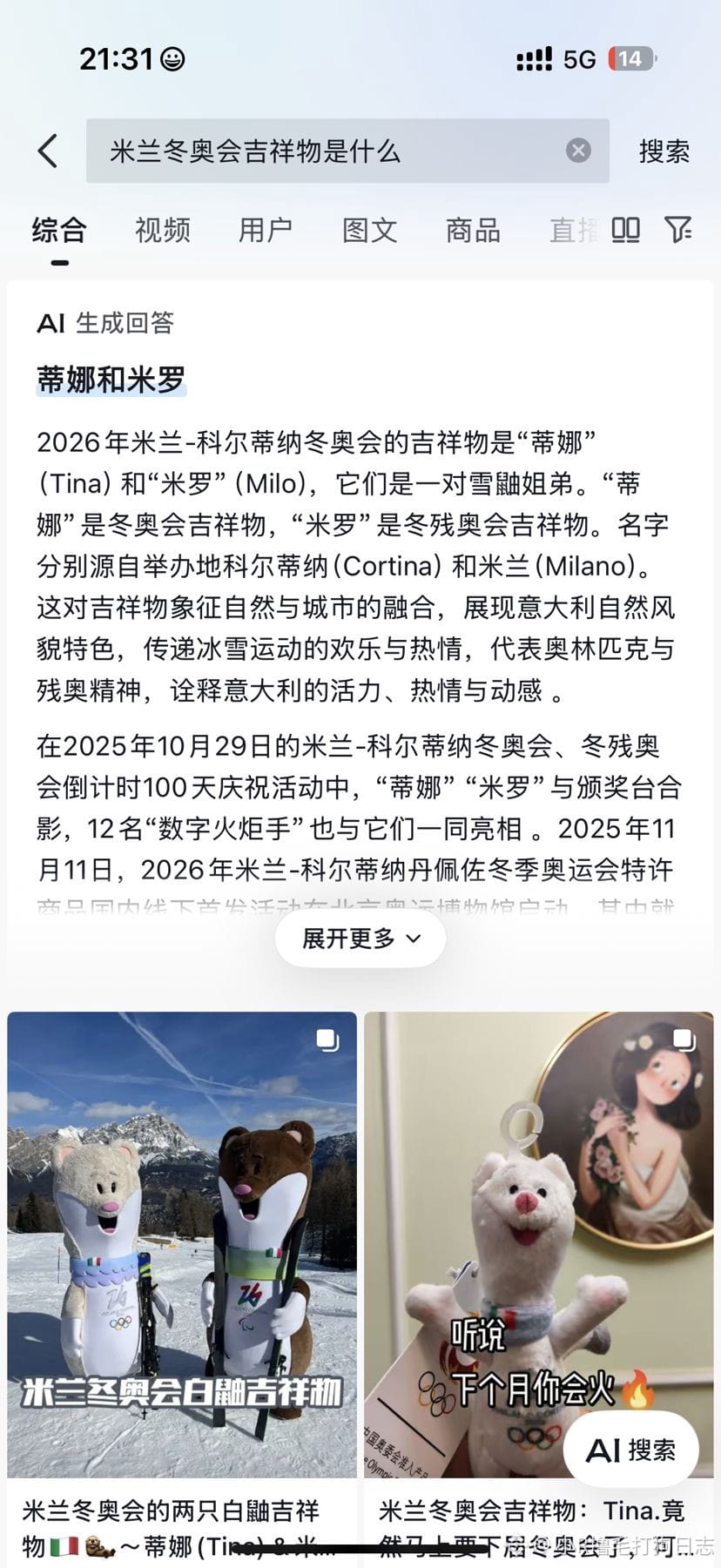Toggle the results layout view icon
Screen dimensions: 721x1568
pos(625,230)
